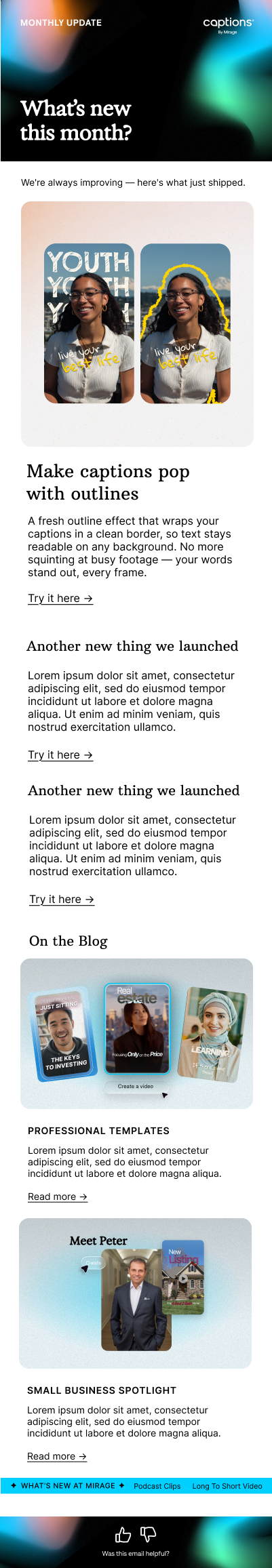This screenshot has width=272, height=1568.
Task: Open Try it here under captions outlines
Action: tap(60, 598)
